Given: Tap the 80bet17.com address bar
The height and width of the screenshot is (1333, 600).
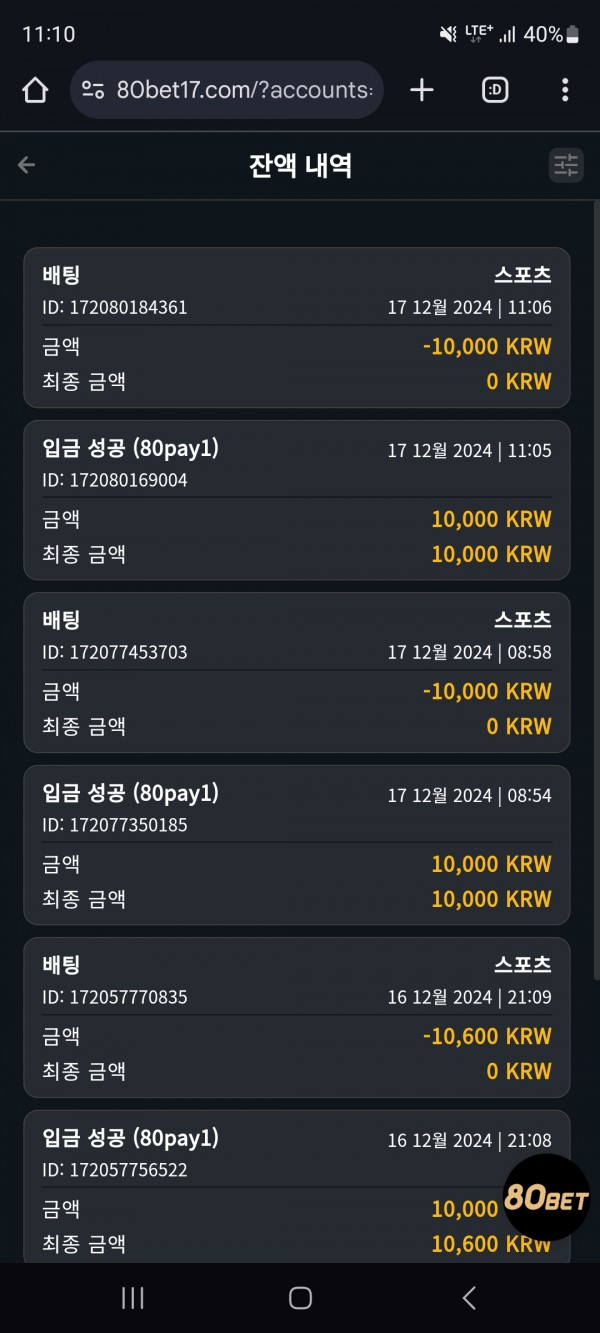Looking at the screenshot, I should [227, 90].
